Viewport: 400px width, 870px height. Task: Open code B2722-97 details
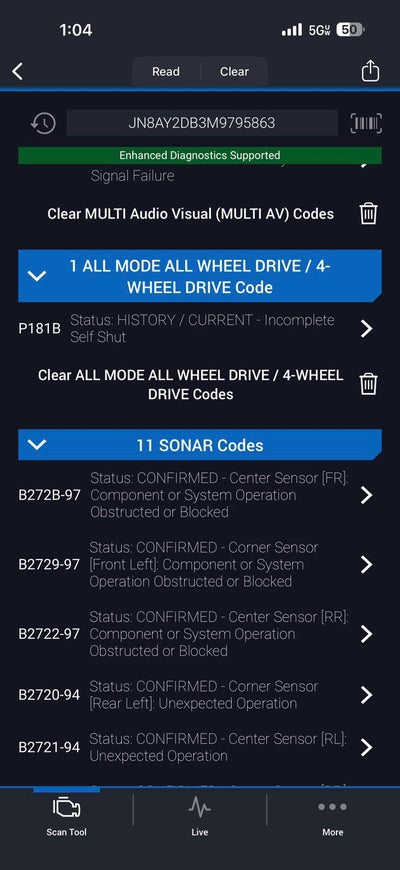tap(200, 634)
